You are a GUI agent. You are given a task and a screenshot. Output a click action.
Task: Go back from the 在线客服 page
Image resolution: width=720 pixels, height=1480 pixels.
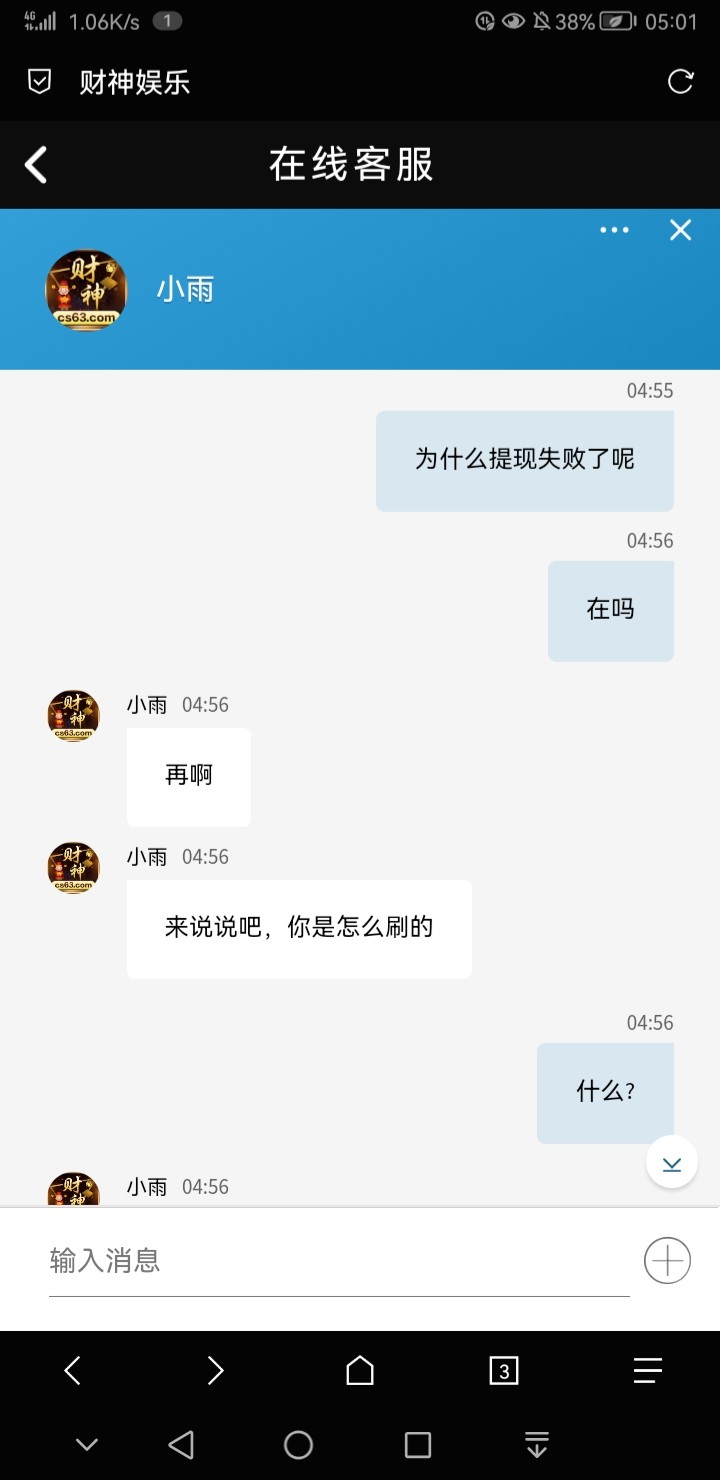click(36, 165)
